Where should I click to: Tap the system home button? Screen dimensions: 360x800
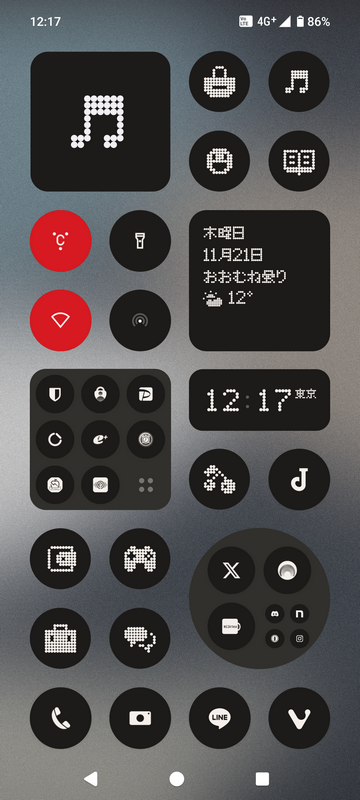point(176,779)
